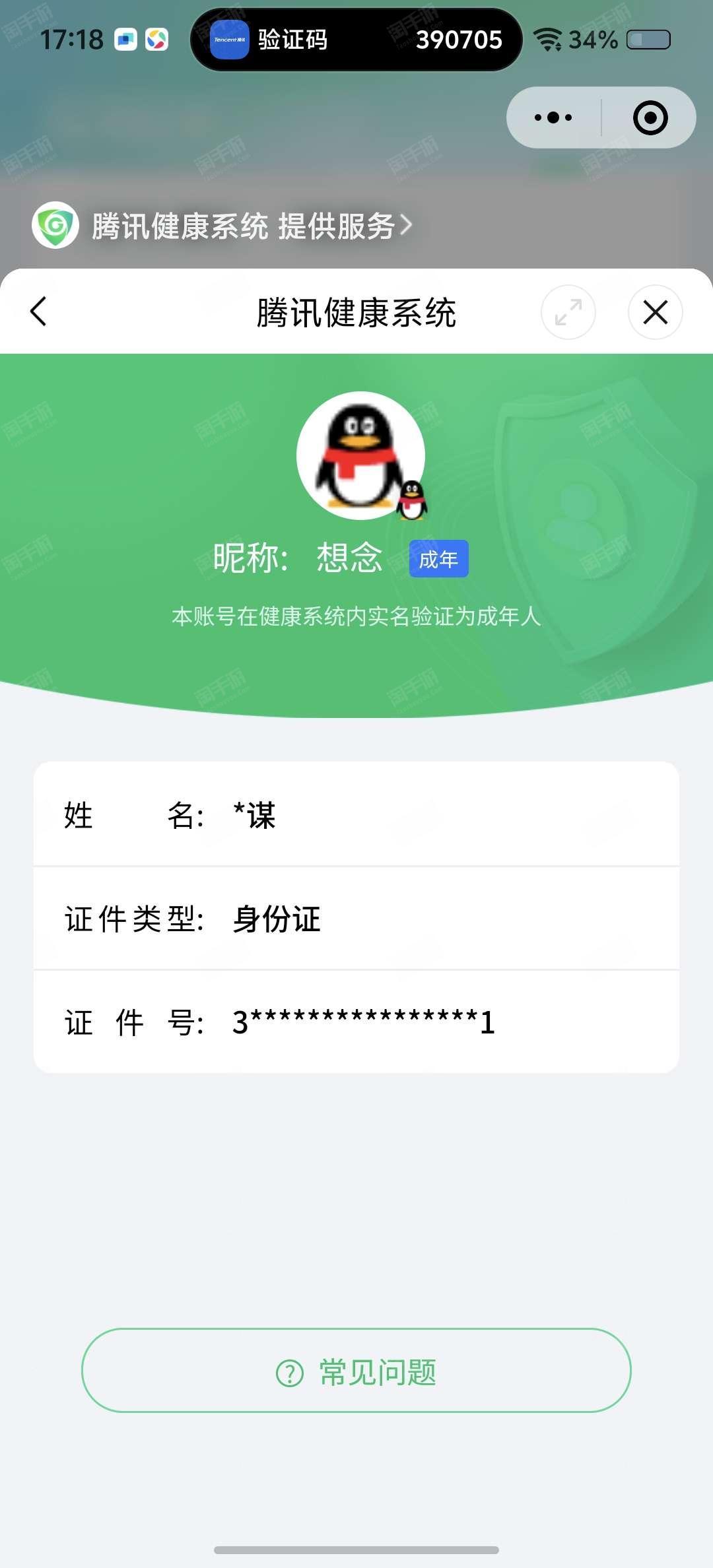Expand the panel to full screen
Viewport: 713px width, 1568px height.
click(568, 312)
